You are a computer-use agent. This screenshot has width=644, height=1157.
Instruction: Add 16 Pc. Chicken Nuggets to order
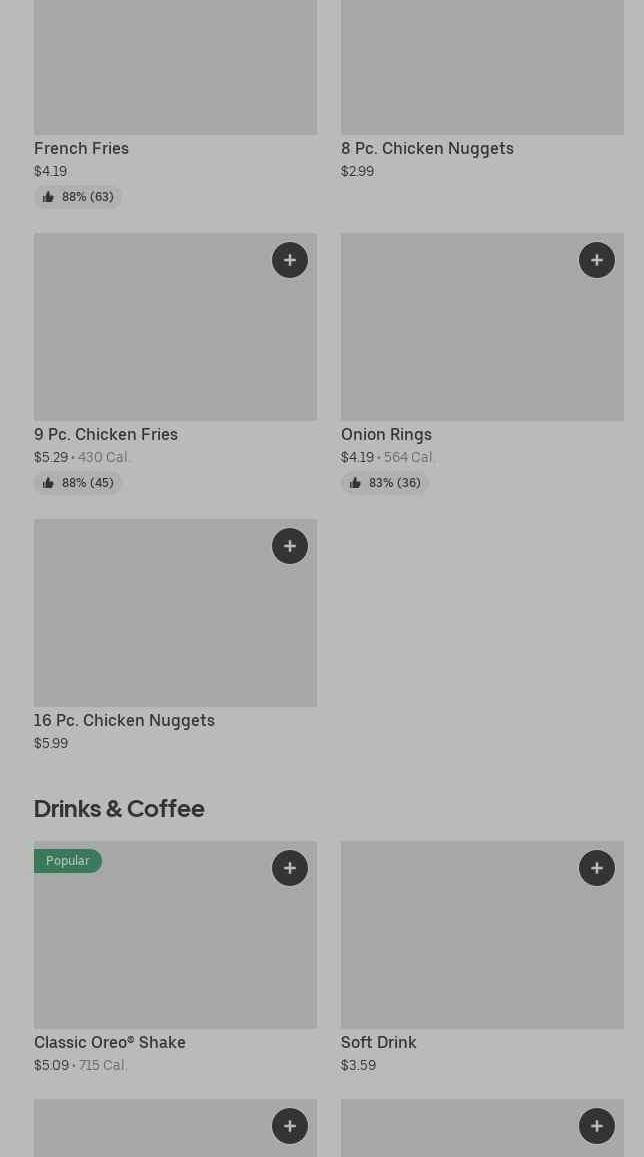tap(290, 546)
